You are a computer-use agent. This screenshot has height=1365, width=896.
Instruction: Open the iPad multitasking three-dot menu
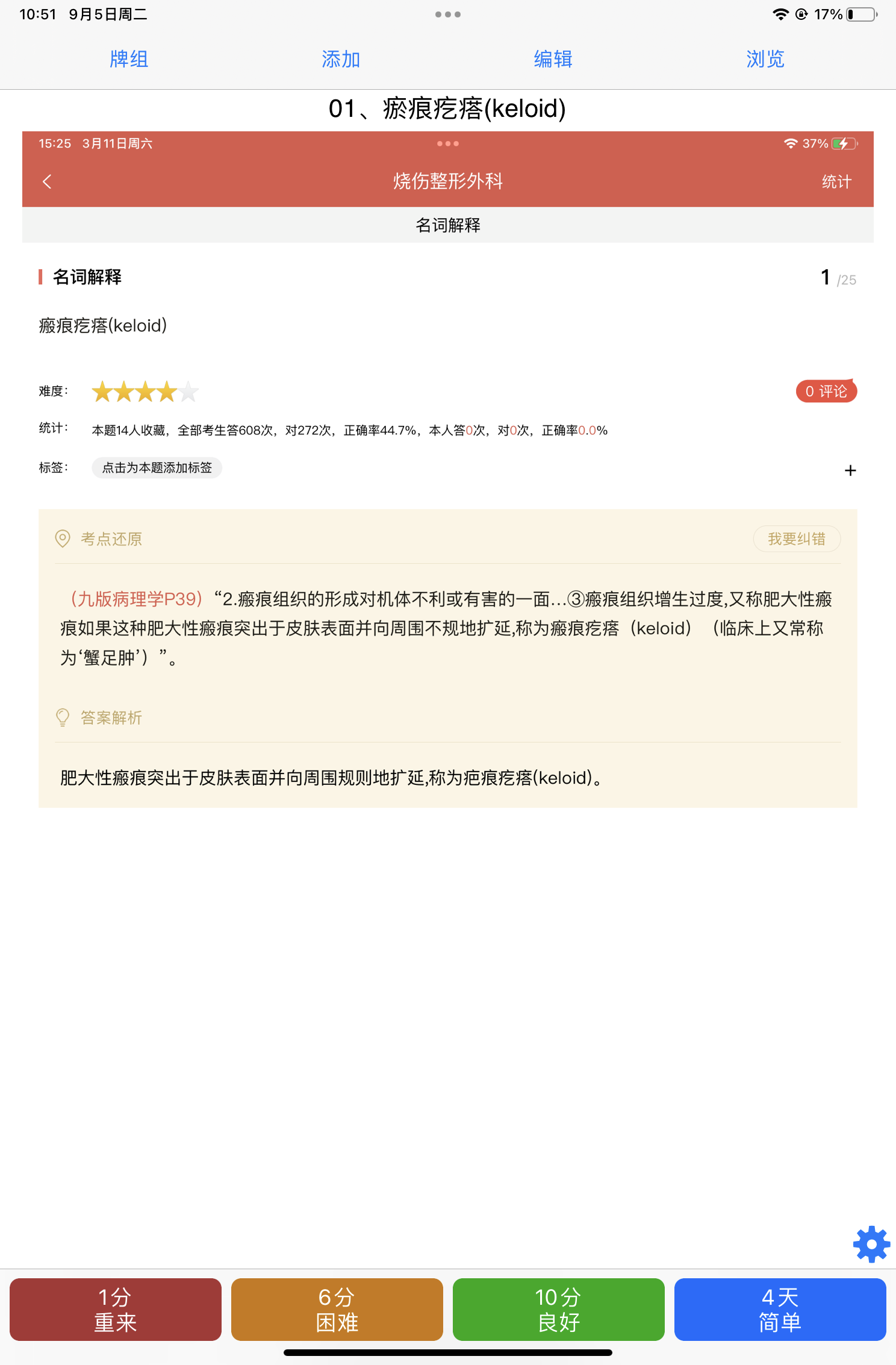pyautogui.click(x=448, y=14)
